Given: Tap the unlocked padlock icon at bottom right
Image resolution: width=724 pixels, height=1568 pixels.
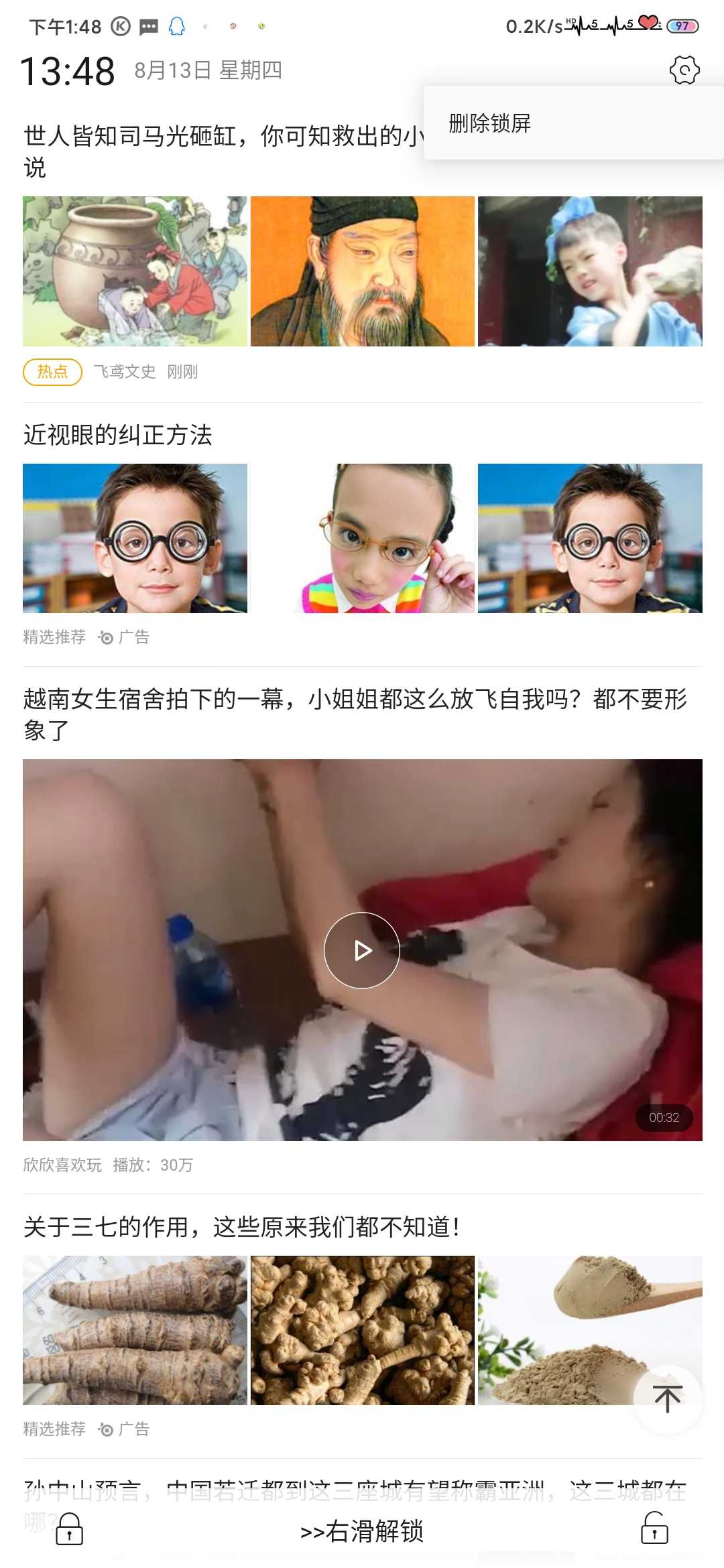Looking at the screenshot, I should point(654,1528).
